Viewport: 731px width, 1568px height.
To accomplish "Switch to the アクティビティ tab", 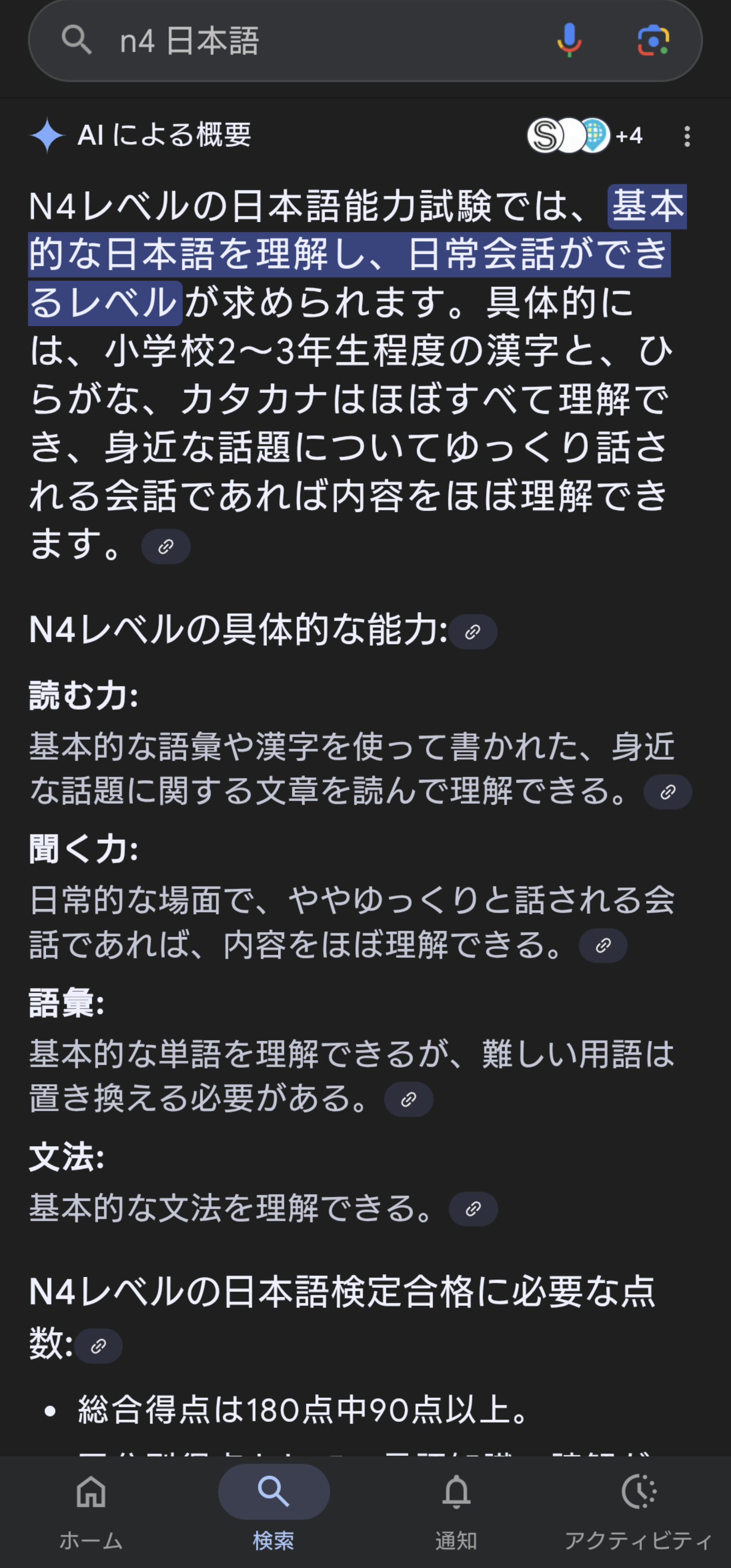I will click(639, 1512).
